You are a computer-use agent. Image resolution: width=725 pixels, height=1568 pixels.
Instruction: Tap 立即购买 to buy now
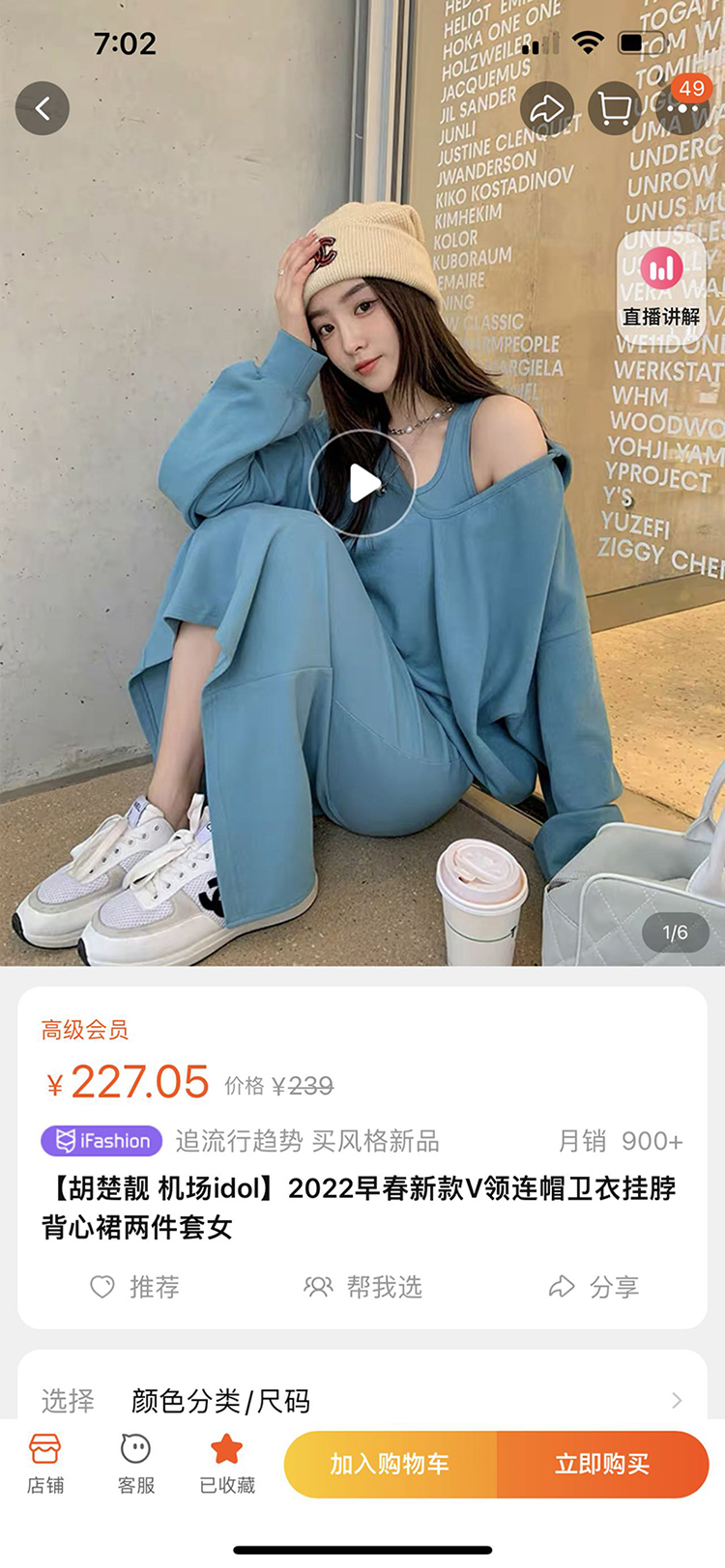602,1464
